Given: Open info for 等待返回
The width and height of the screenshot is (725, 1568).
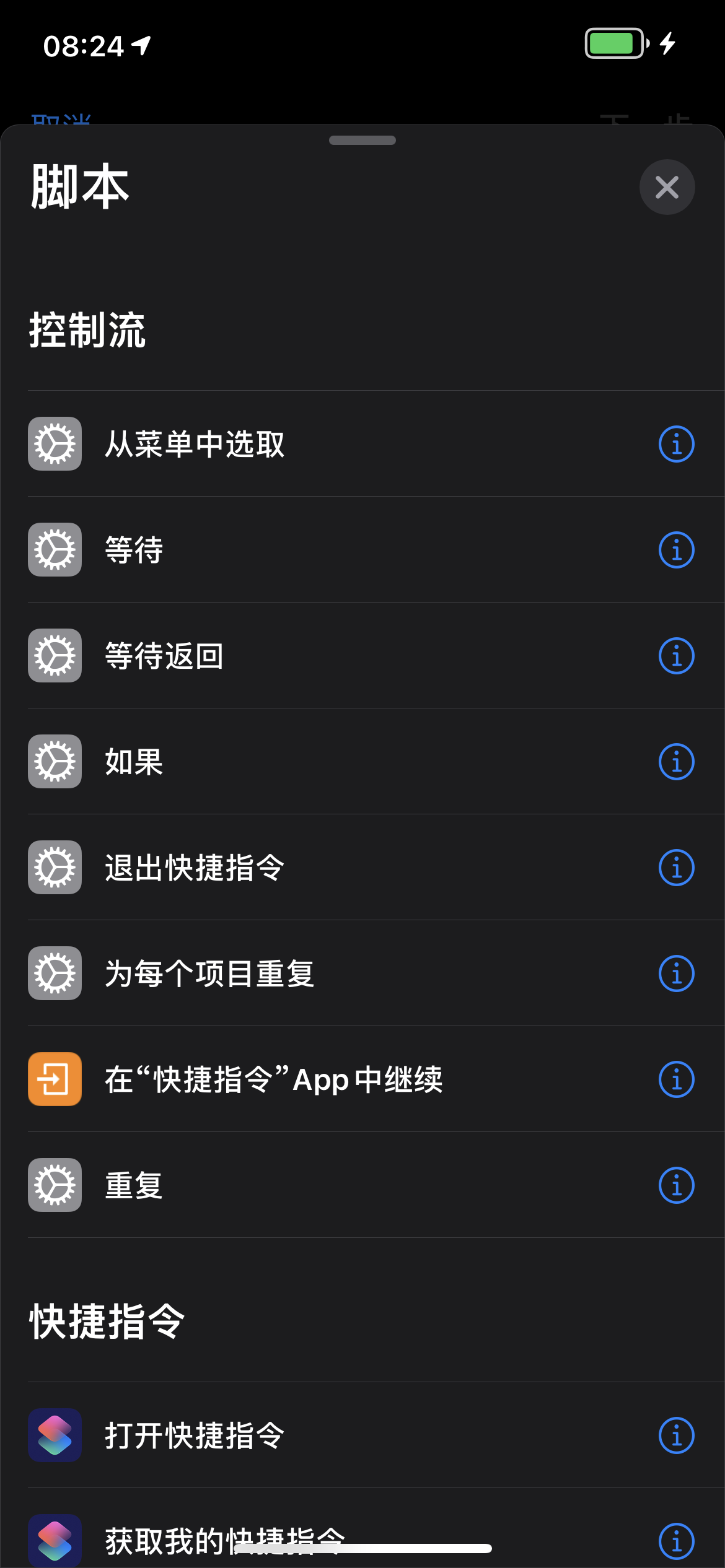Looking at the screenshot, I should pos(676,656).
